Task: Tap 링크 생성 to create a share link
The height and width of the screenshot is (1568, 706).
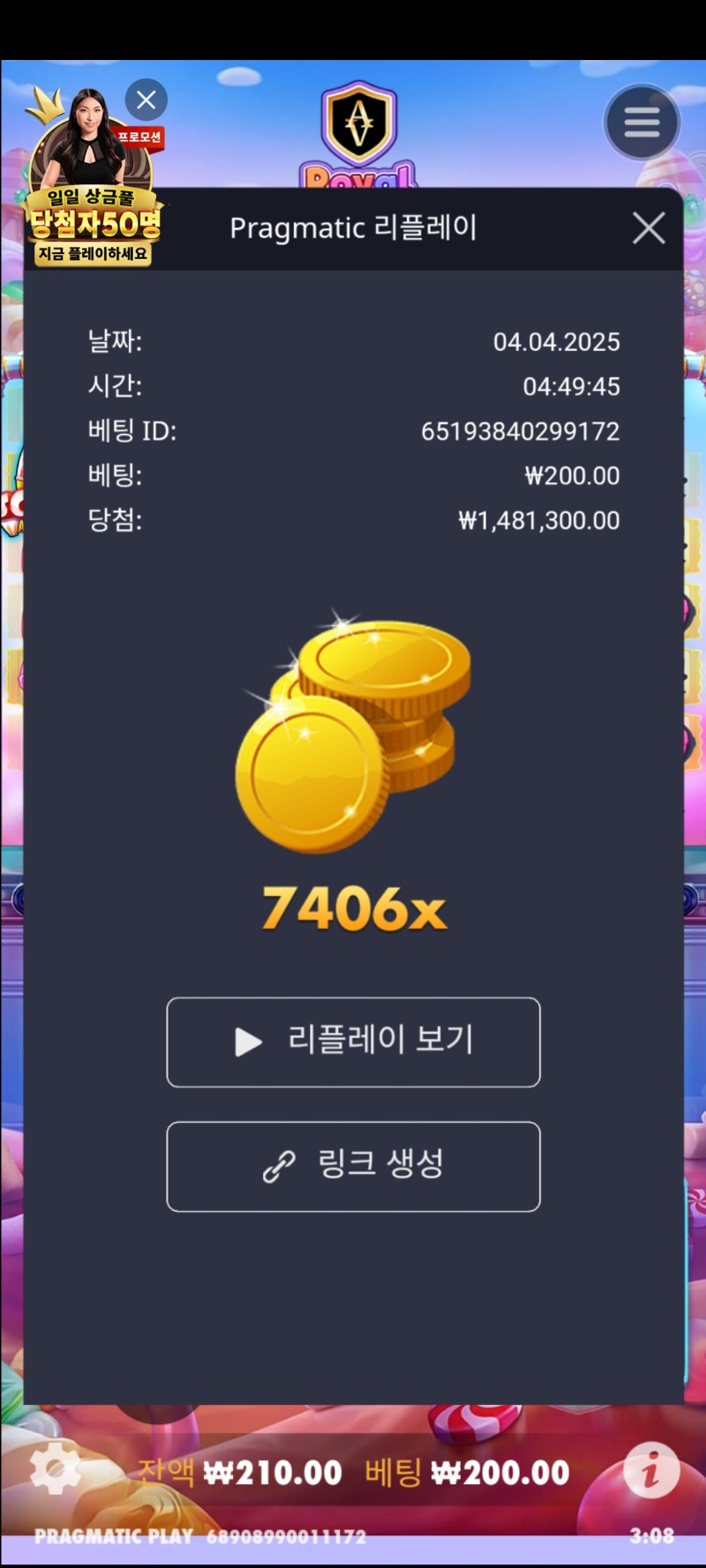Action: [353, 1166]
